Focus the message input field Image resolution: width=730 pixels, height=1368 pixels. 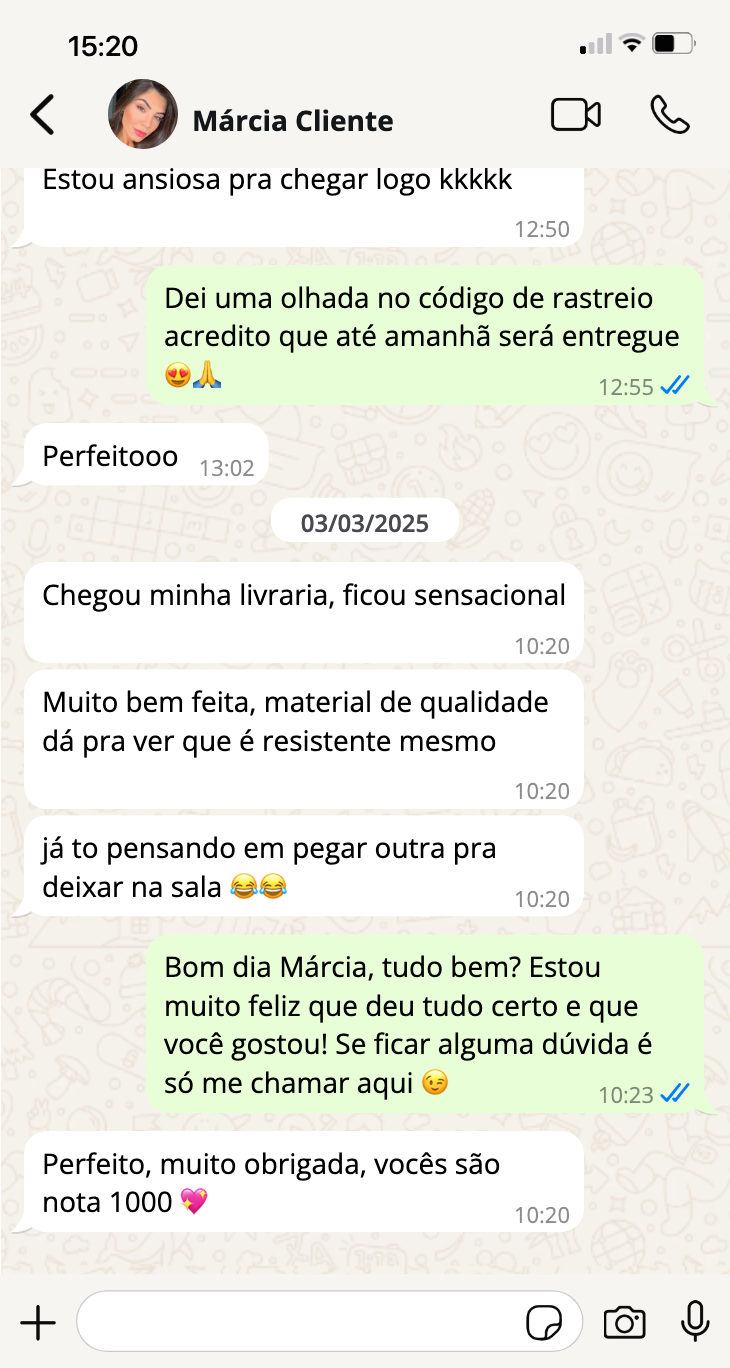tap(300, 1322)
